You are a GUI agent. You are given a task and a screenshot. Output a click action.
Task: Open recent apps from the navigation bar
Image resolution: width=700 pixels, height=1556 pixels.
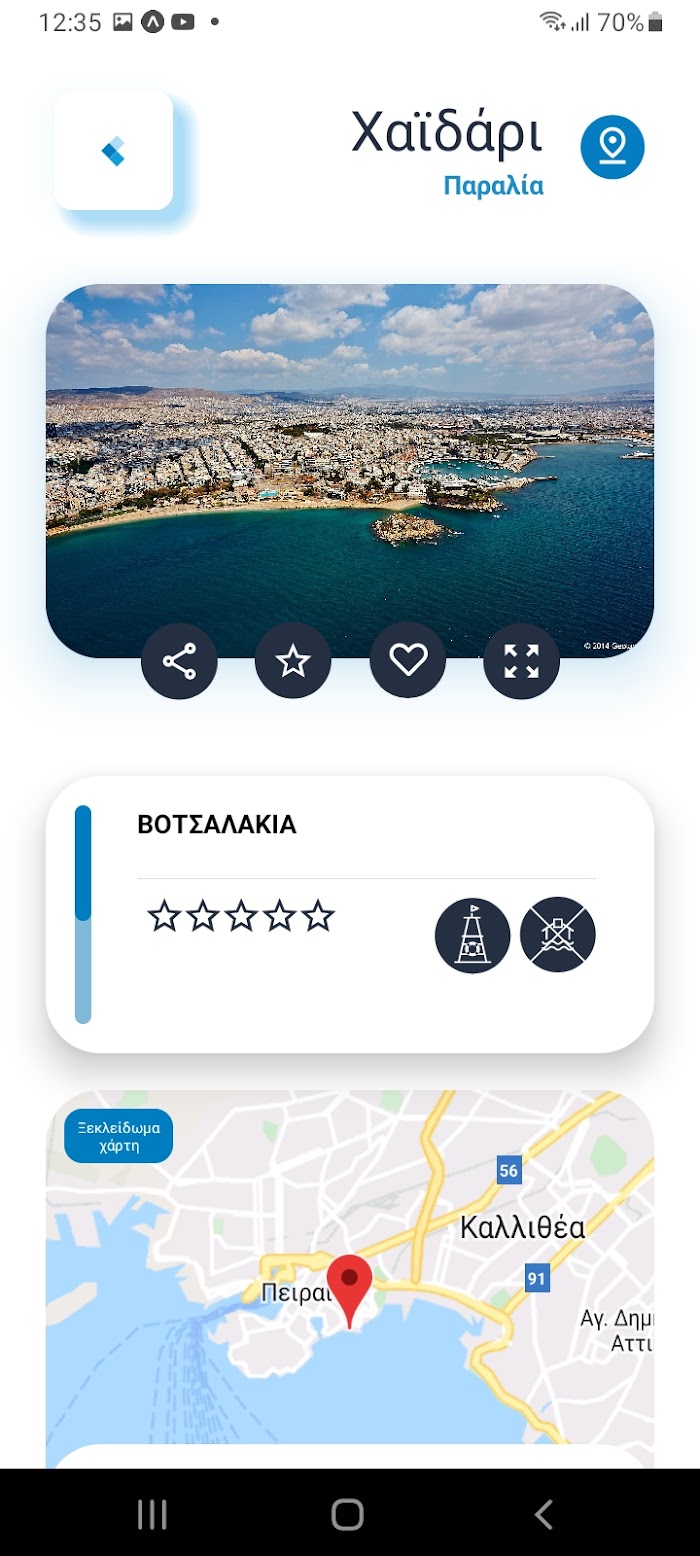point(152,1514)
